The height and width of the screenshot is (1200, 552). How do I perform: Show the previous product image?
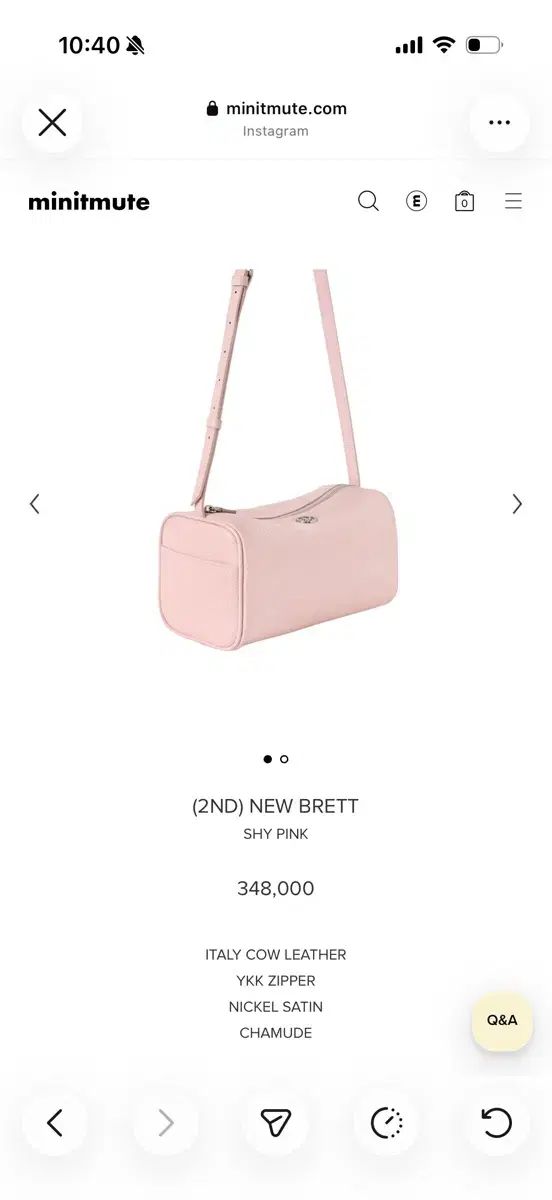click(x=35, y=504)
